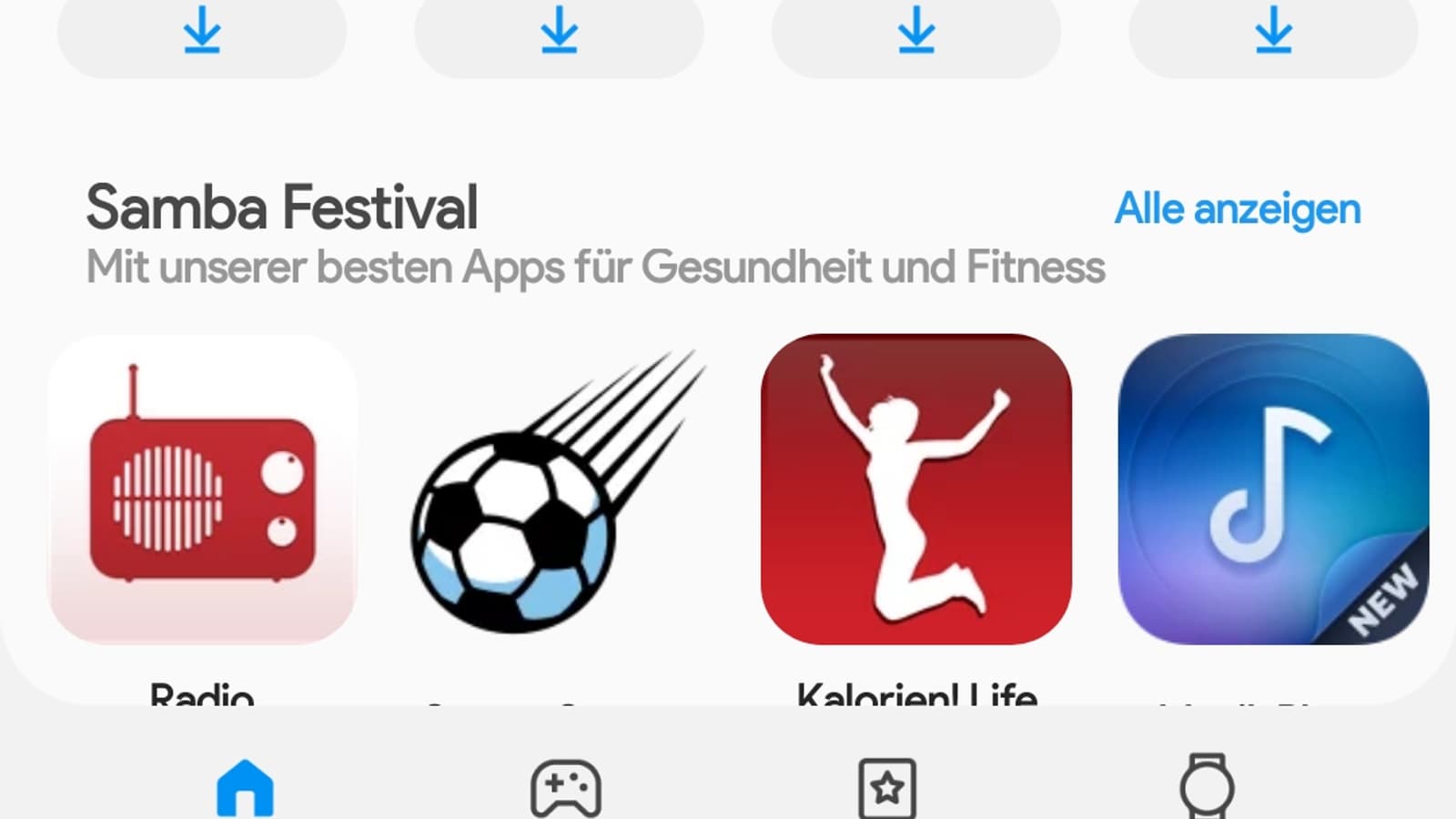The image size is (1456, 819).
Task: Switch to the Games controller tab
Action: 566,788
